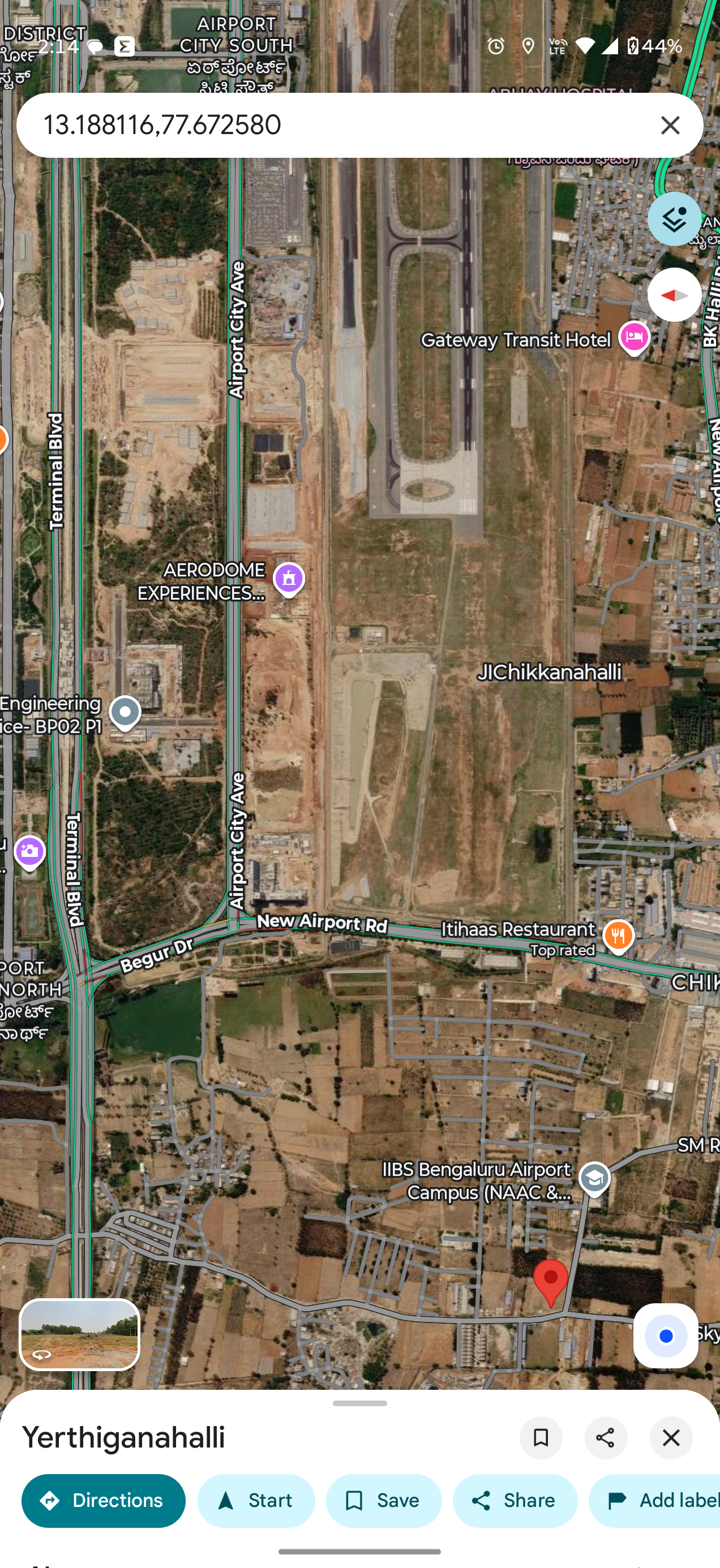
Task: Tap the coordinates search field
Action: pos(341,126)
